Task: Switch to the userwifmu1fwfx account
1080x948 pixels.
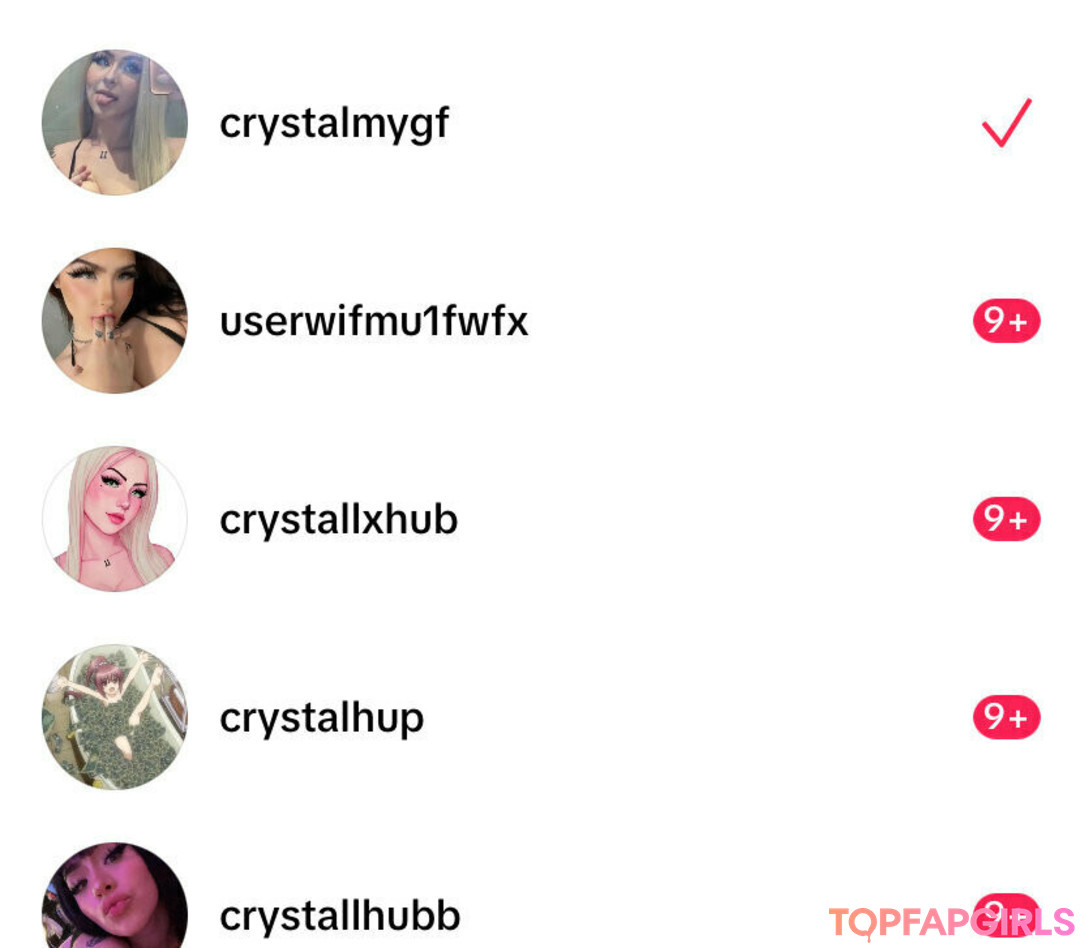Action: 373,322
